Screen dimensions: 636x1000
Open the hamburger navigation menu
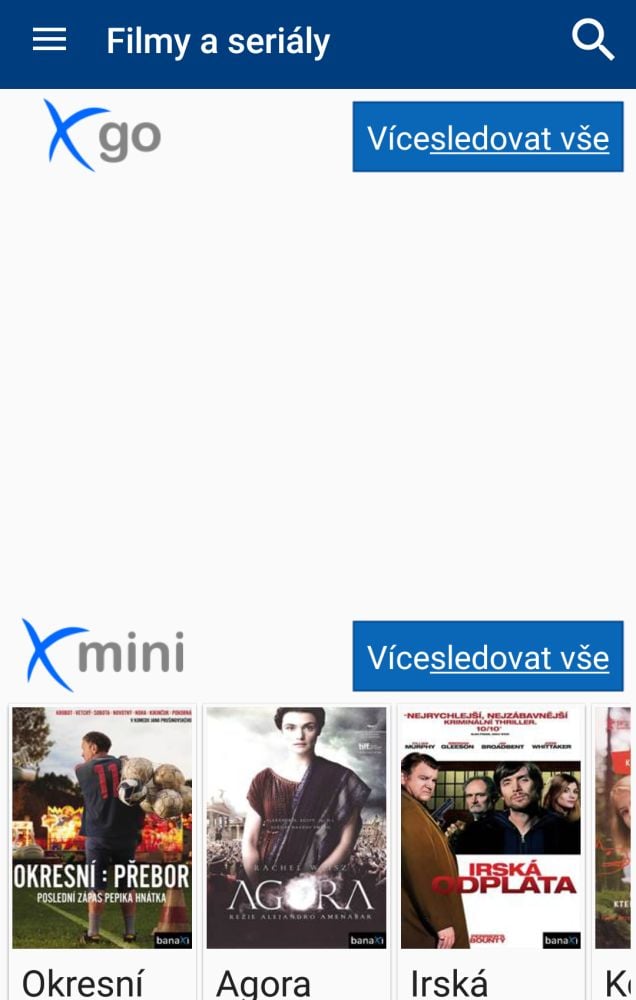pos(49,40)
